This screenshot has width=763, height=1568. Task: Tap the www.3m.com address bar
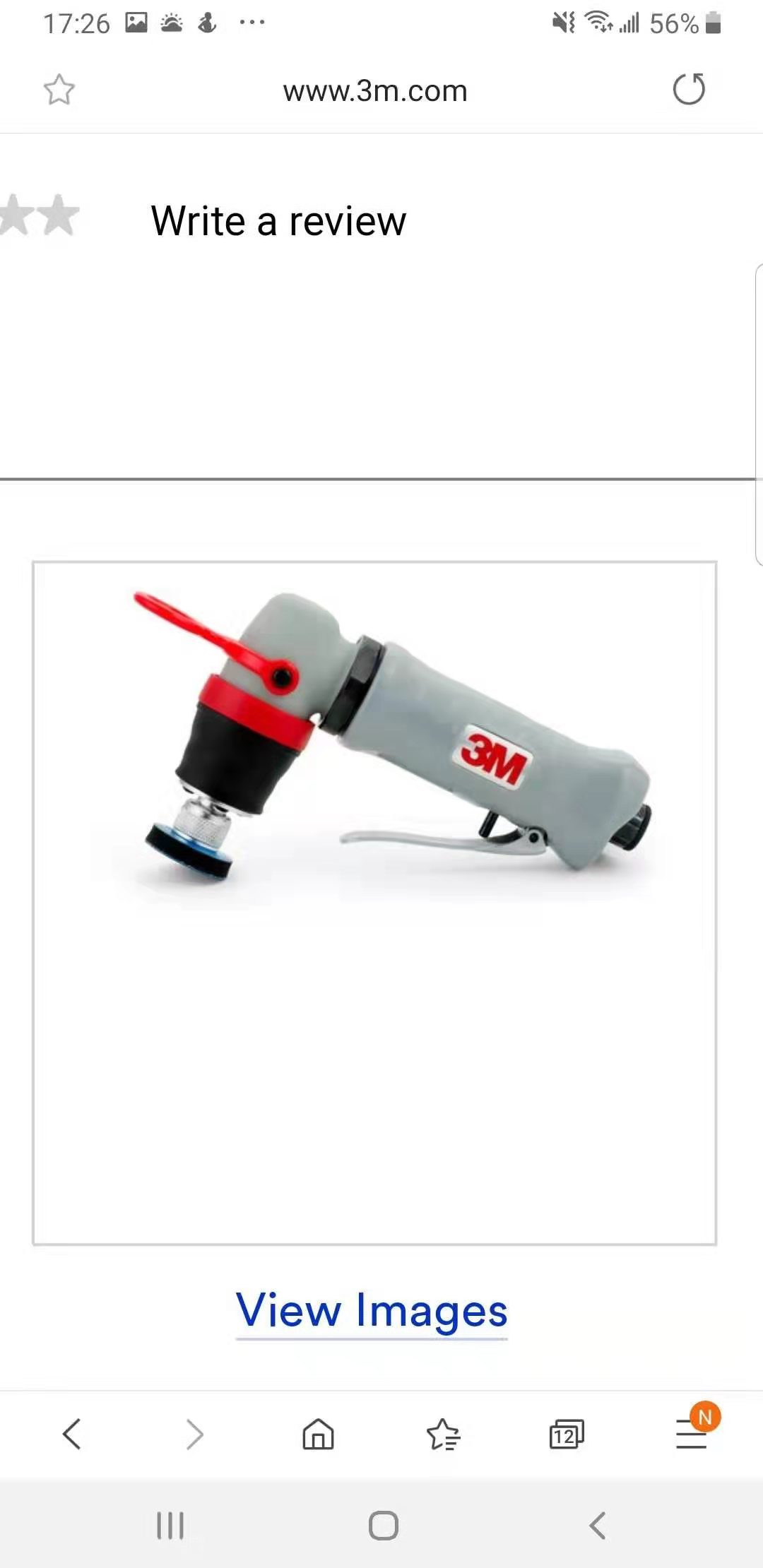point(375,91)
